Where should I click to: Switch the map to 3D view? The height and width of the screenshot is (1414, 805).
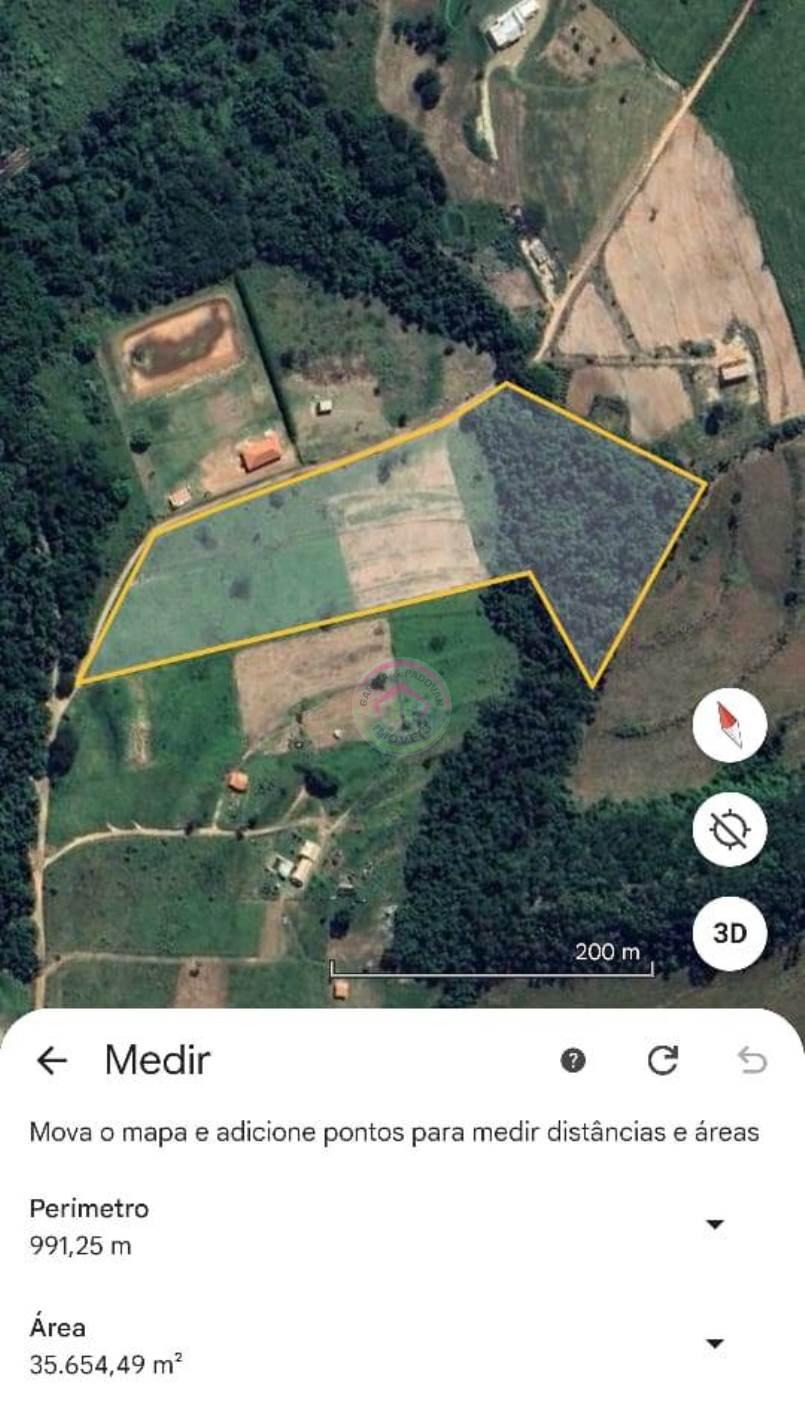730,934
